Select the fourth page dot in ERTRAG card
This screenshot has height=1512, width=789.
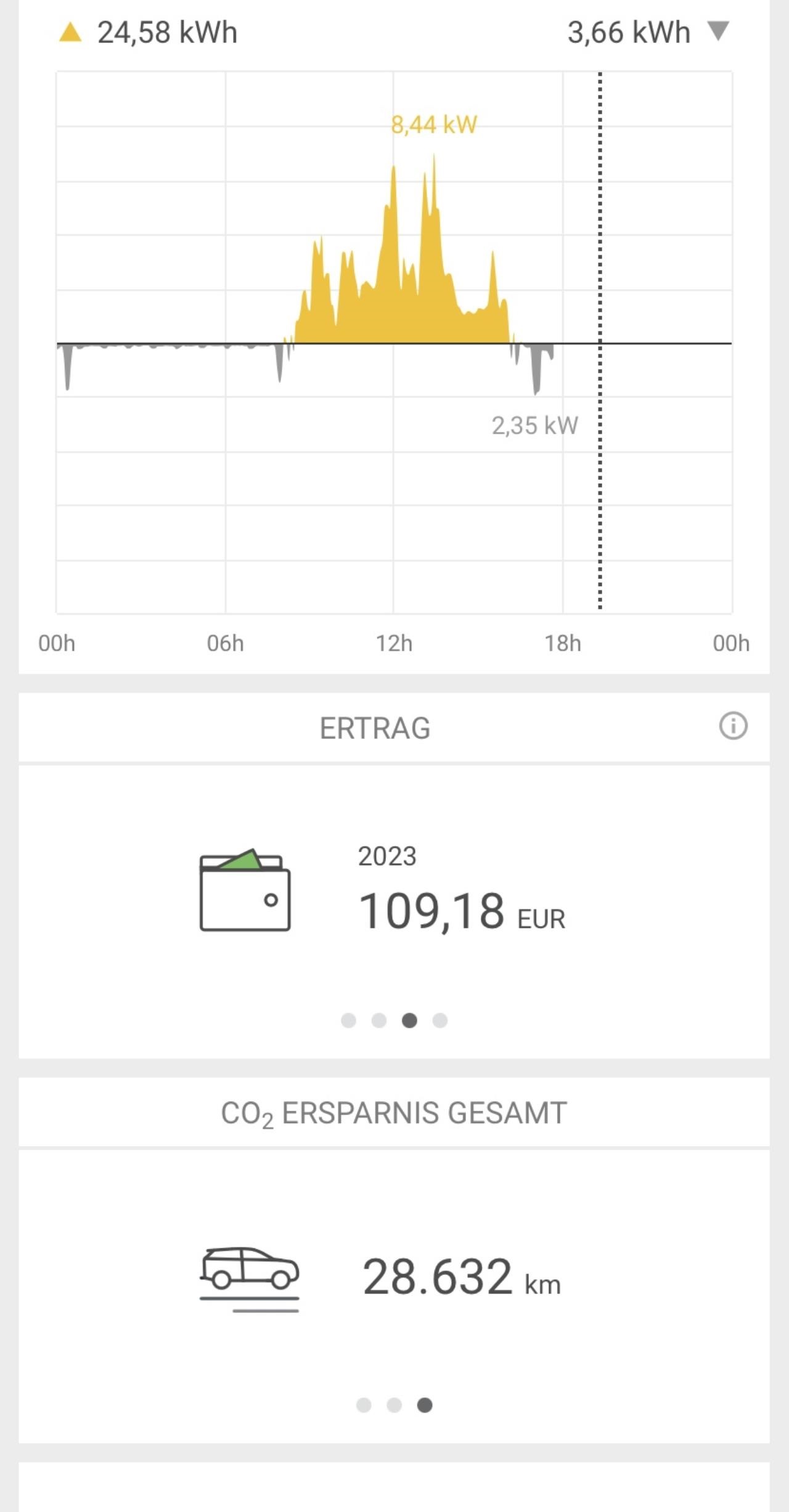coord(439,1020)
